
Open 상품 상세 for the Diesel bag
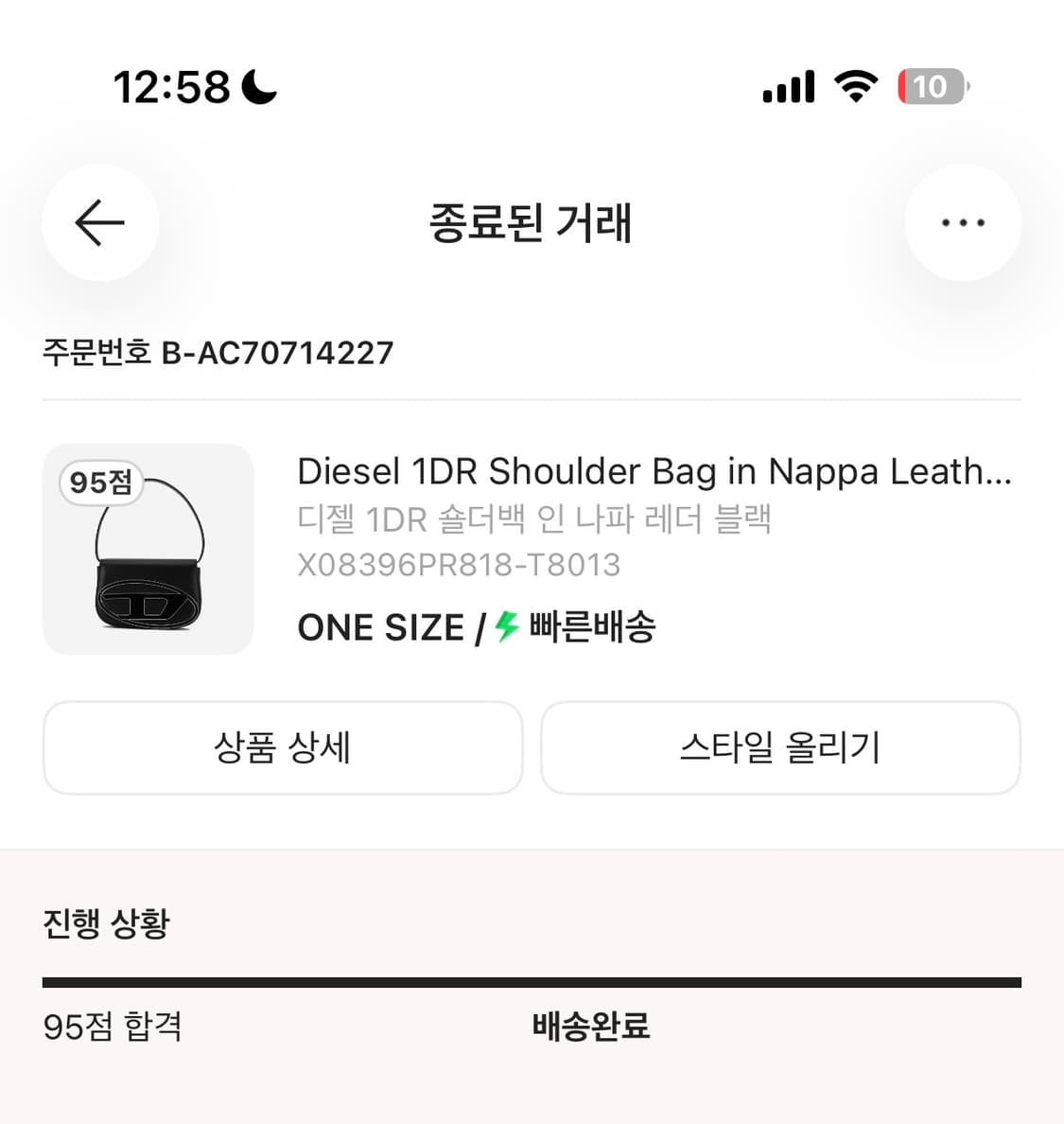[x=282, y=747]
